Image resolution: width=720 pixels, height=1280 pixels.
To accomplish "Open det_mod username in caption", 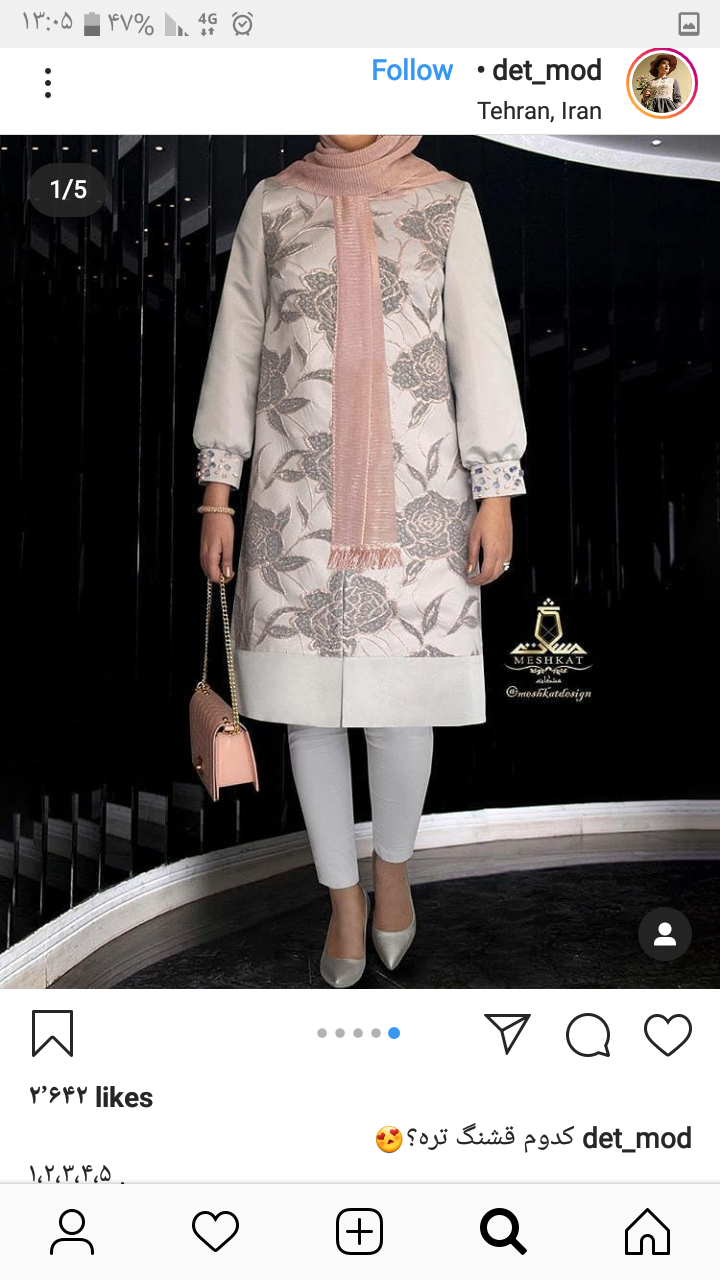I will point(636,1138).
